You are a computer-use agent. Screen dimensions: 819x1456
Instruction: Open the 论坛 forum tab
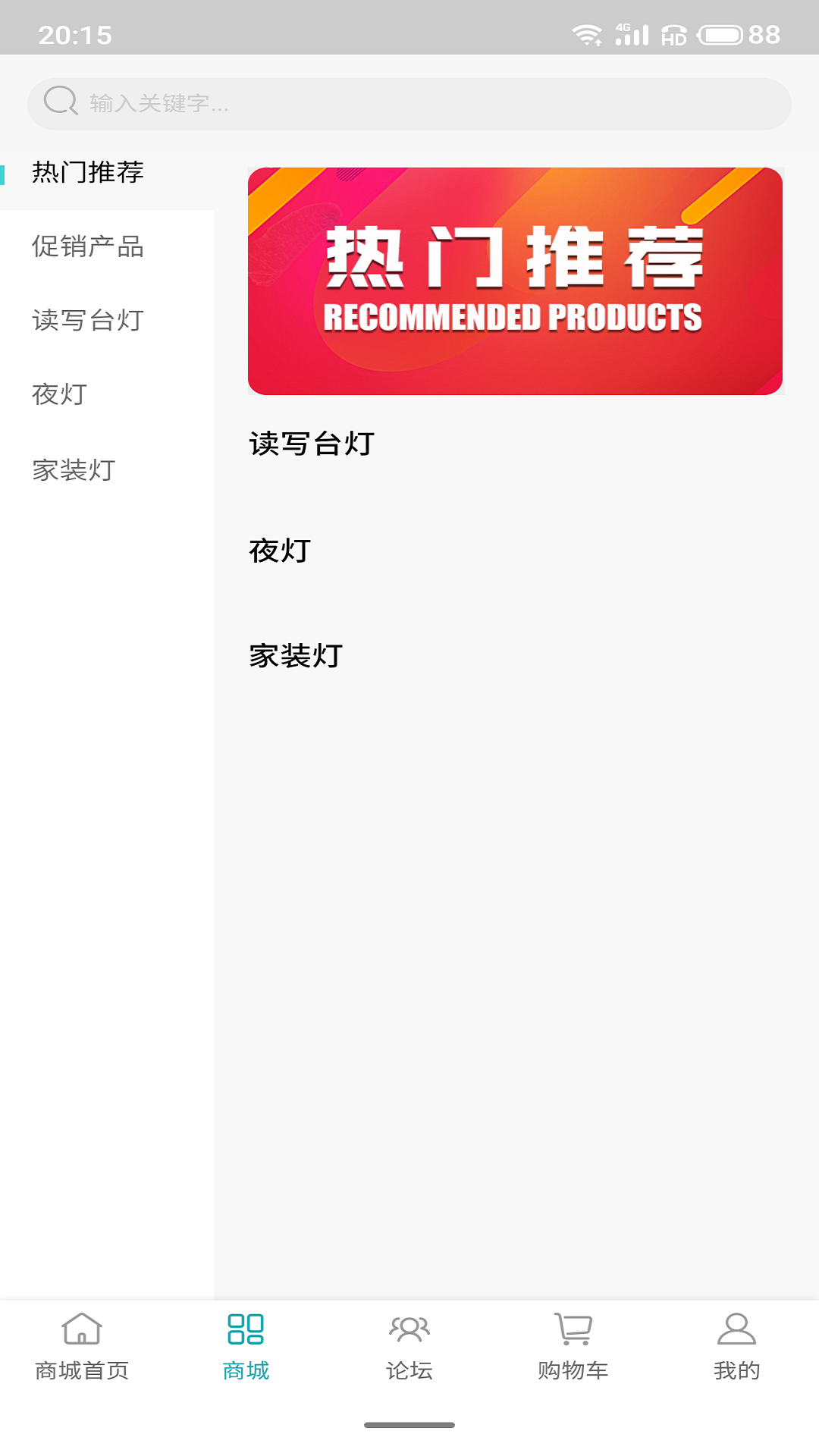pyautogui.click(x=409, y=1348)
